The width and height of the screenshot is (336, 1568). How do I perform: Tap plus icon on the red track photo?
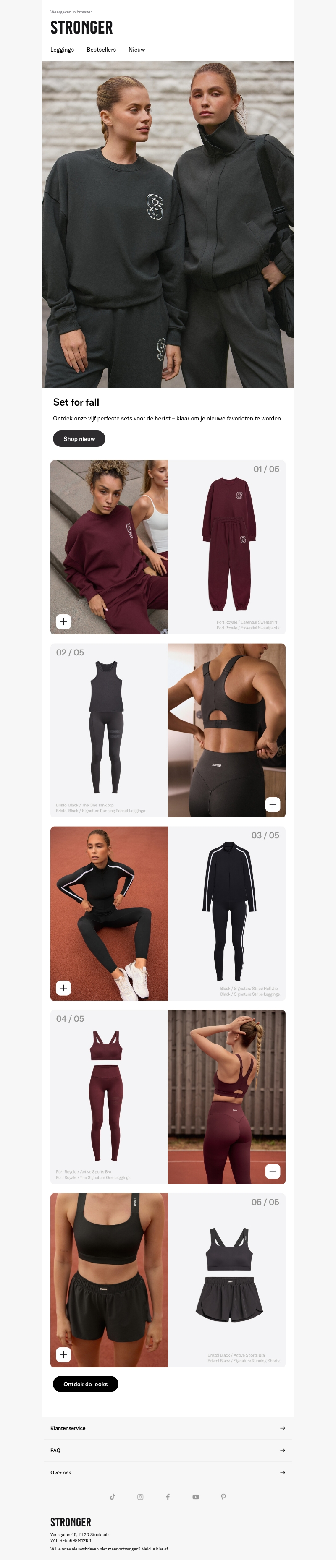[63, 988]
